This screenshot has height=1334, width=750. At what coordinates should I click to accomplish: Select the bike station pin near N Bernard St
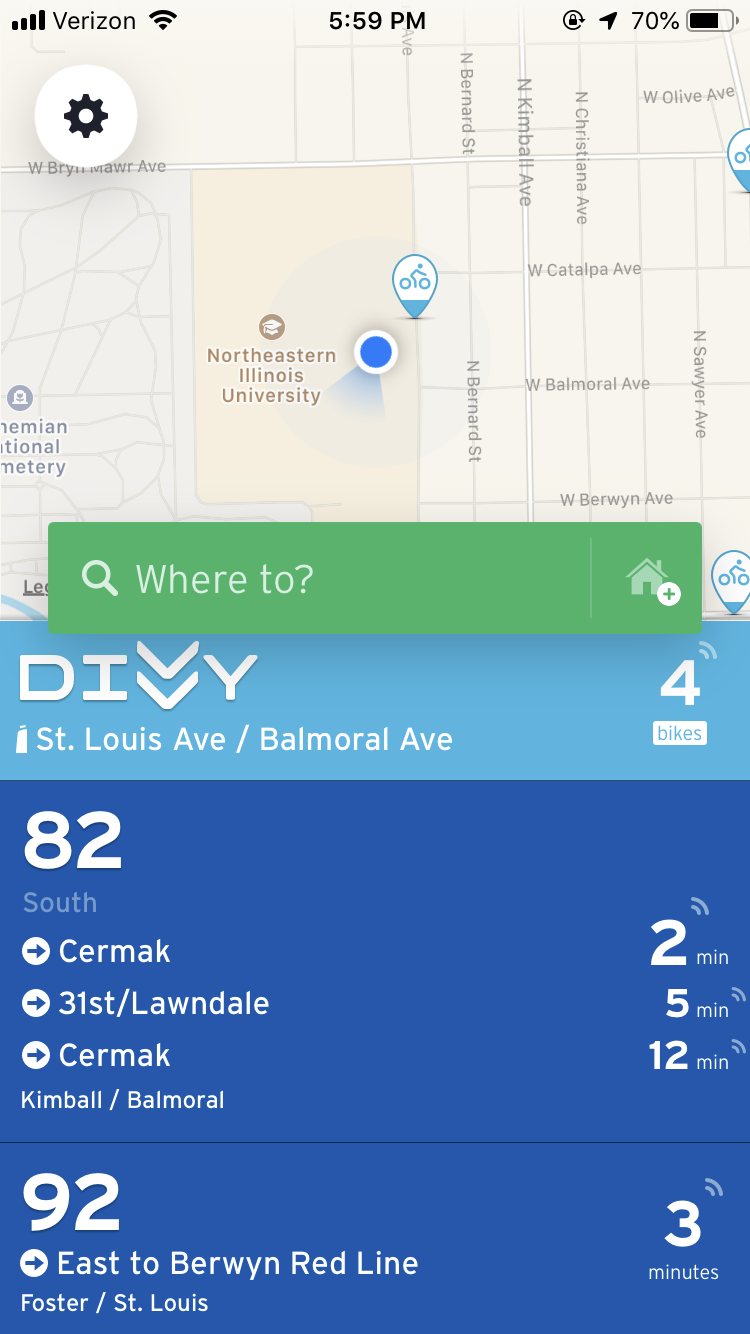415,286
